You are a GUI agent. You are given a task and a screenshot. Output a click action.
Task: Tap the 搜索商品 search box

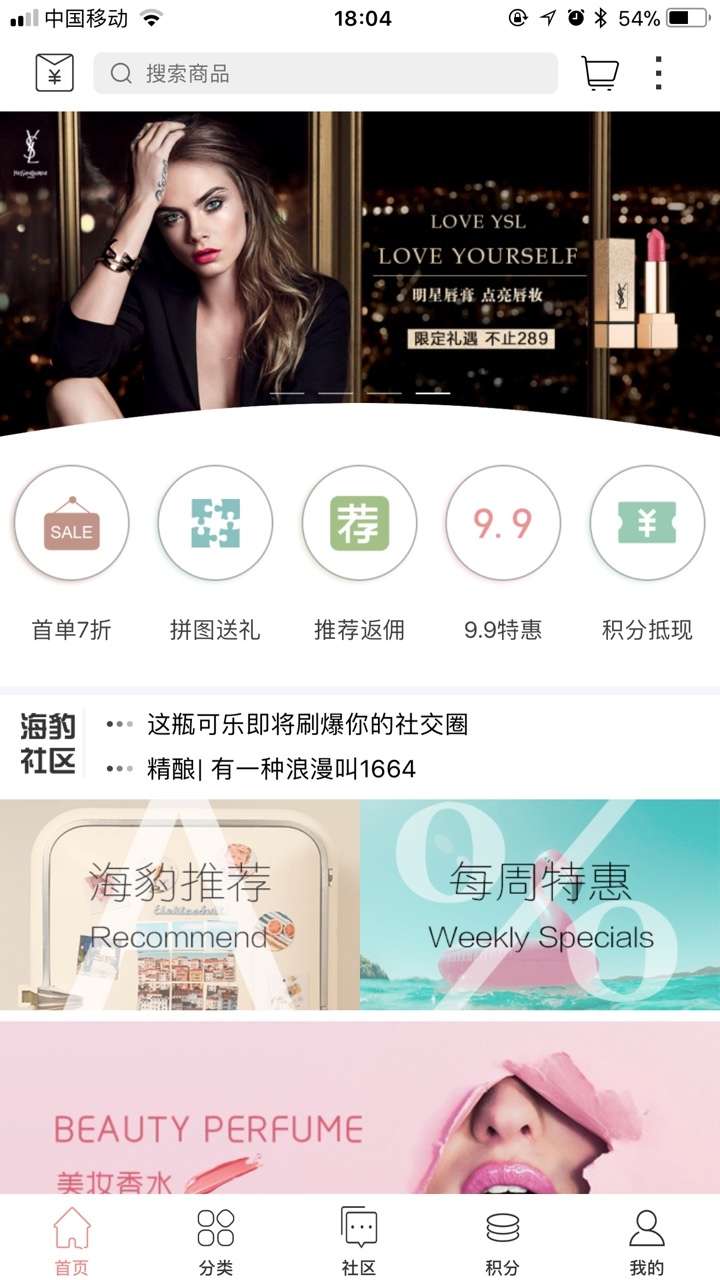[x=325, y=73]
